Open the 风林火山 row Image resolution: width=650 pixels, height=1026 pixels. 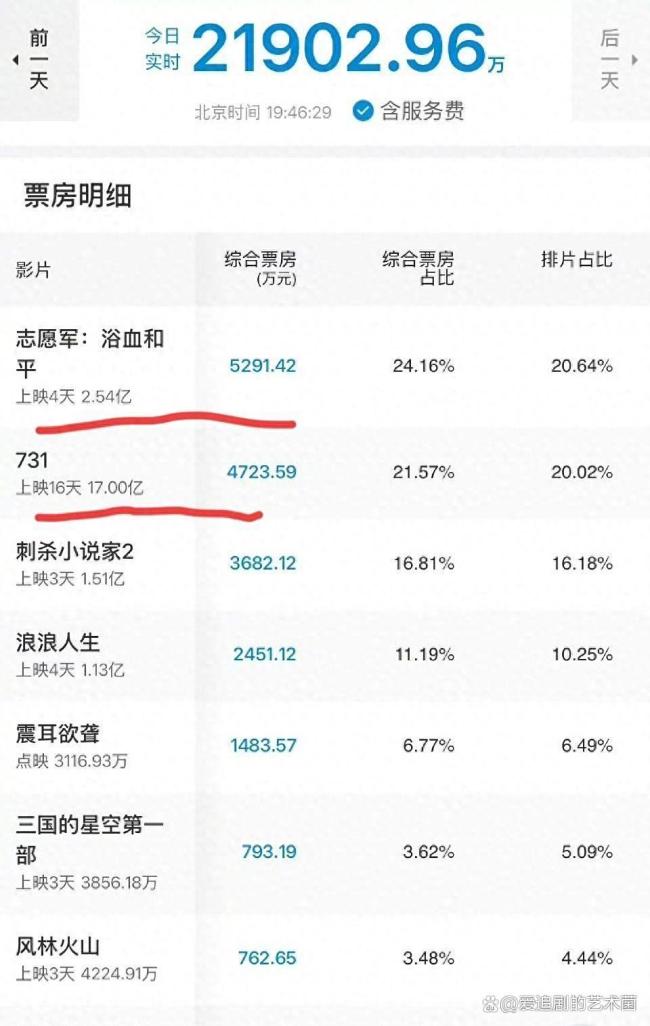(x=58, y=945)
